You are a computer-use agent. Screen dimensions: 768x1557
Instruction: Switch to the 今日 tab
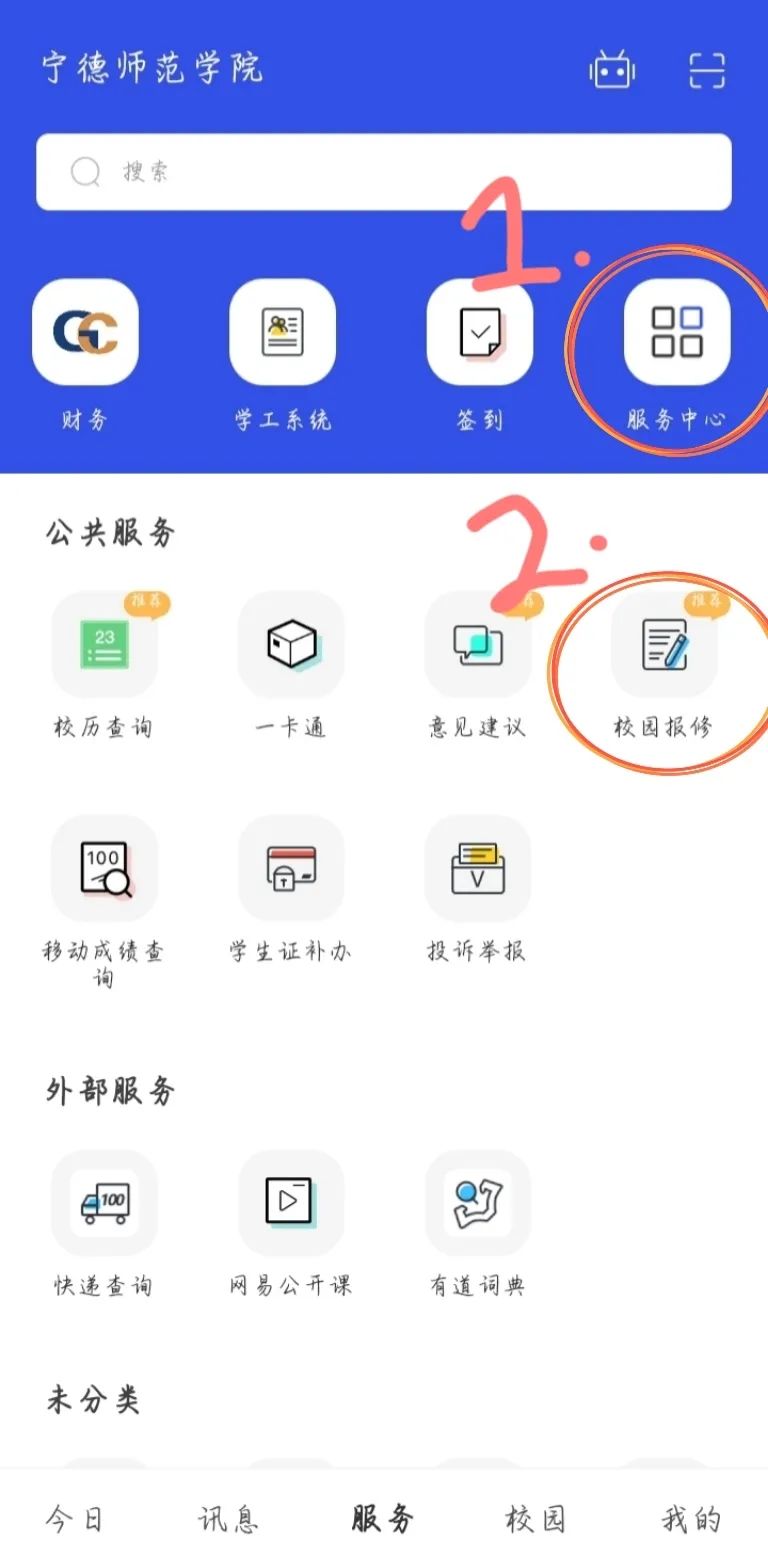point(74,1520)
